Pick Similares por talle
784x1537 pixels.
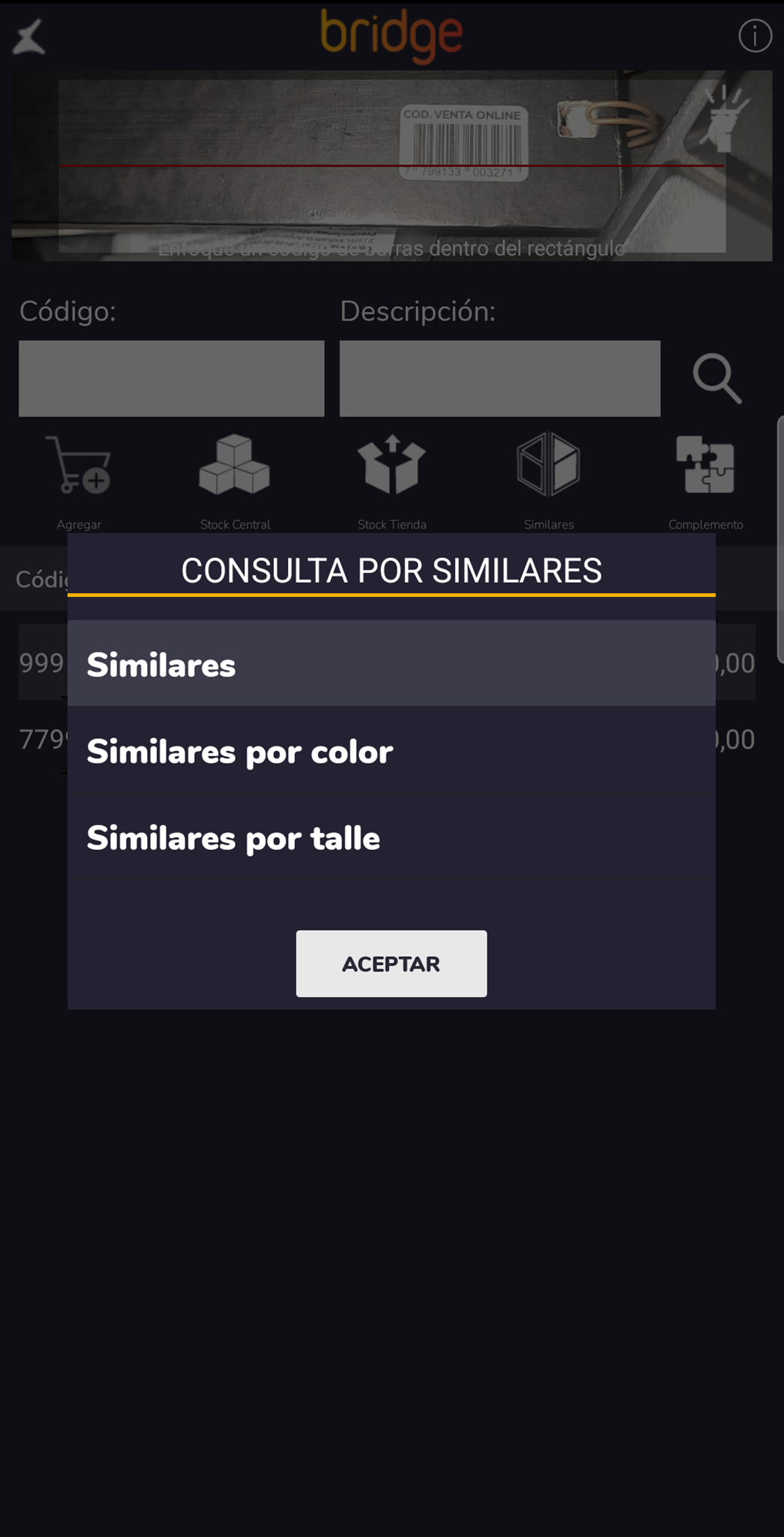coord(391,838)
